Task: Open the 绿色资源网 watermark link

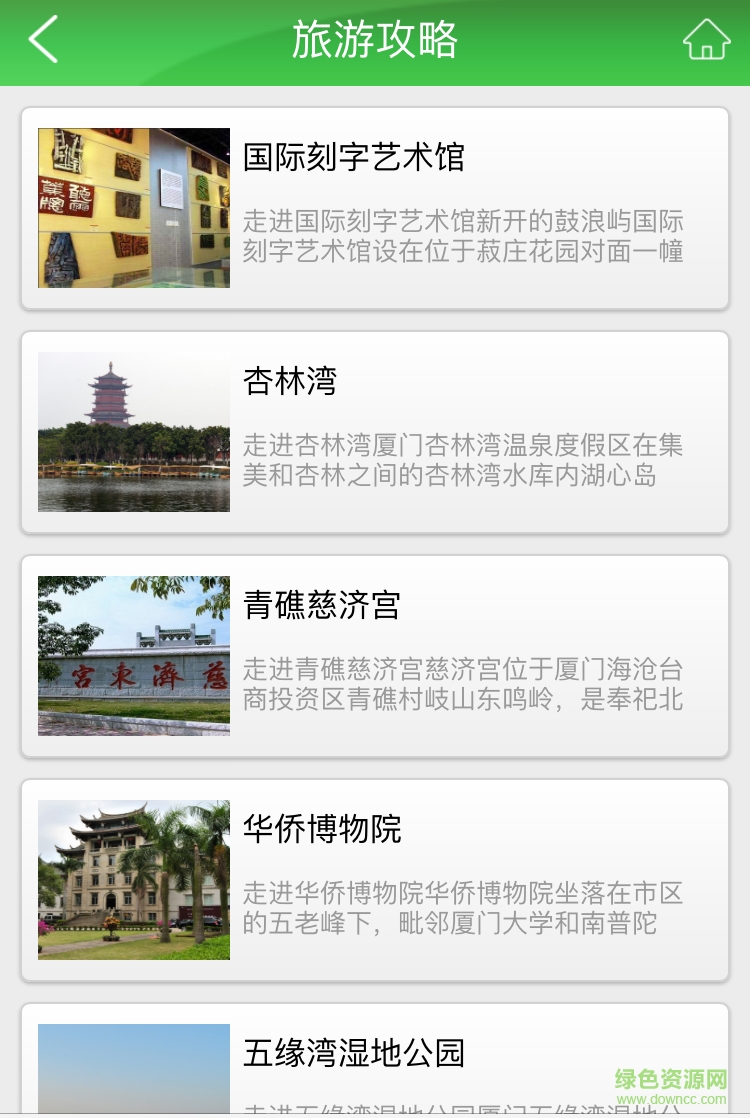Action: click(x=672, y=1079)
